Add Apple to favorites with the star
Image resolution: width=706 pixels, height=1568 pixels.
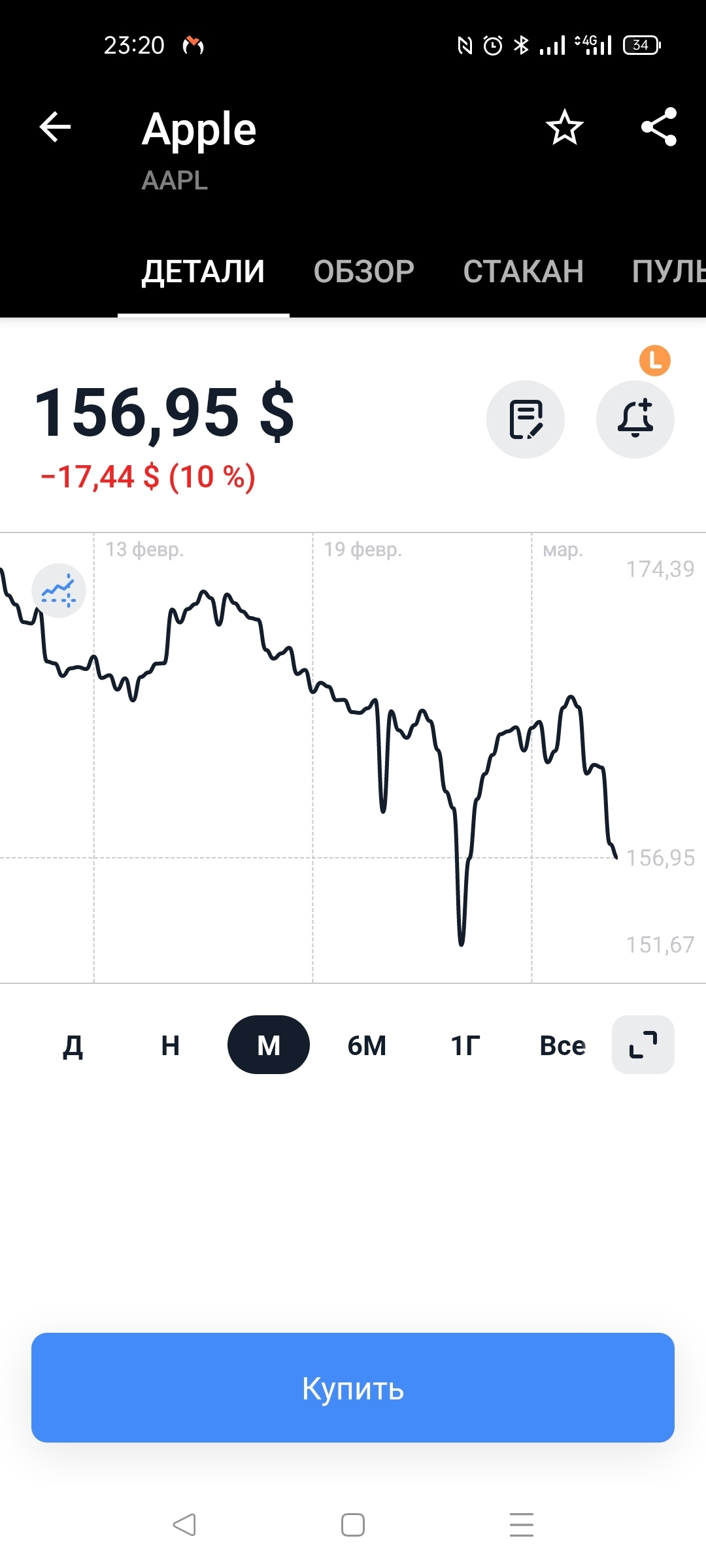(564, 127)
